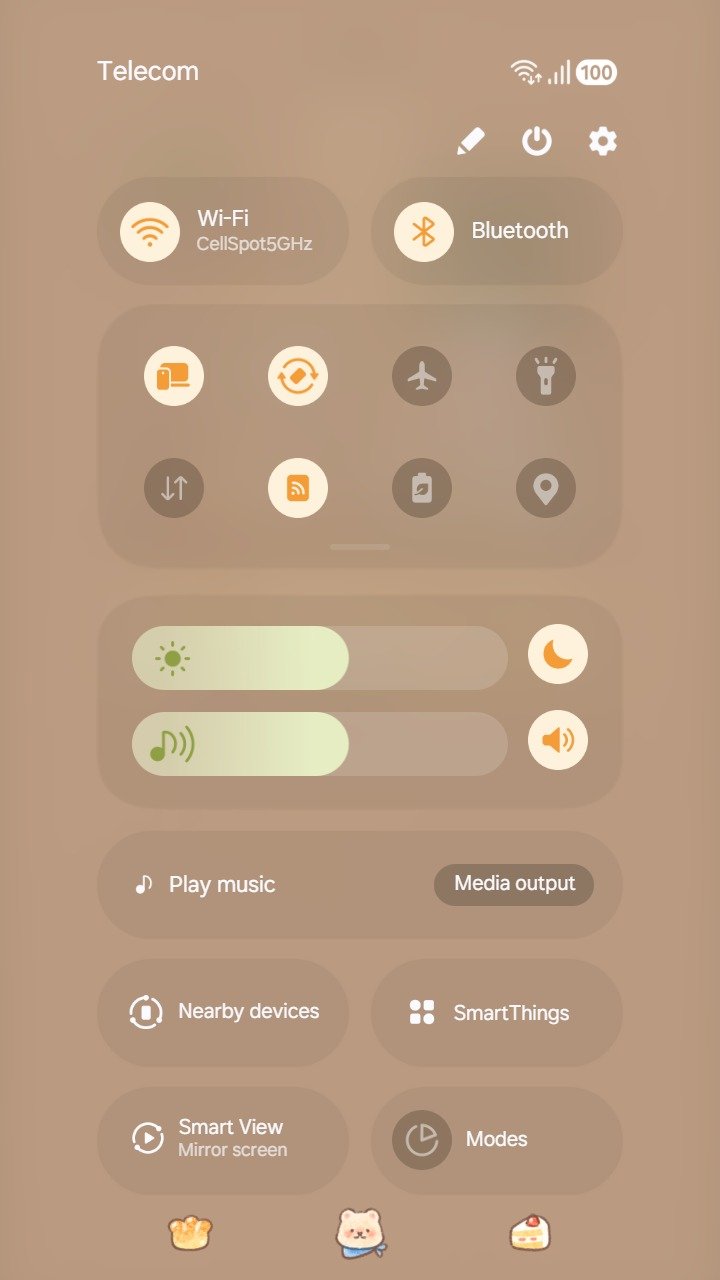720x1280 pixels.
Task: Open SmartThings
Action: pyautogui.click(x=496, y=1012)
